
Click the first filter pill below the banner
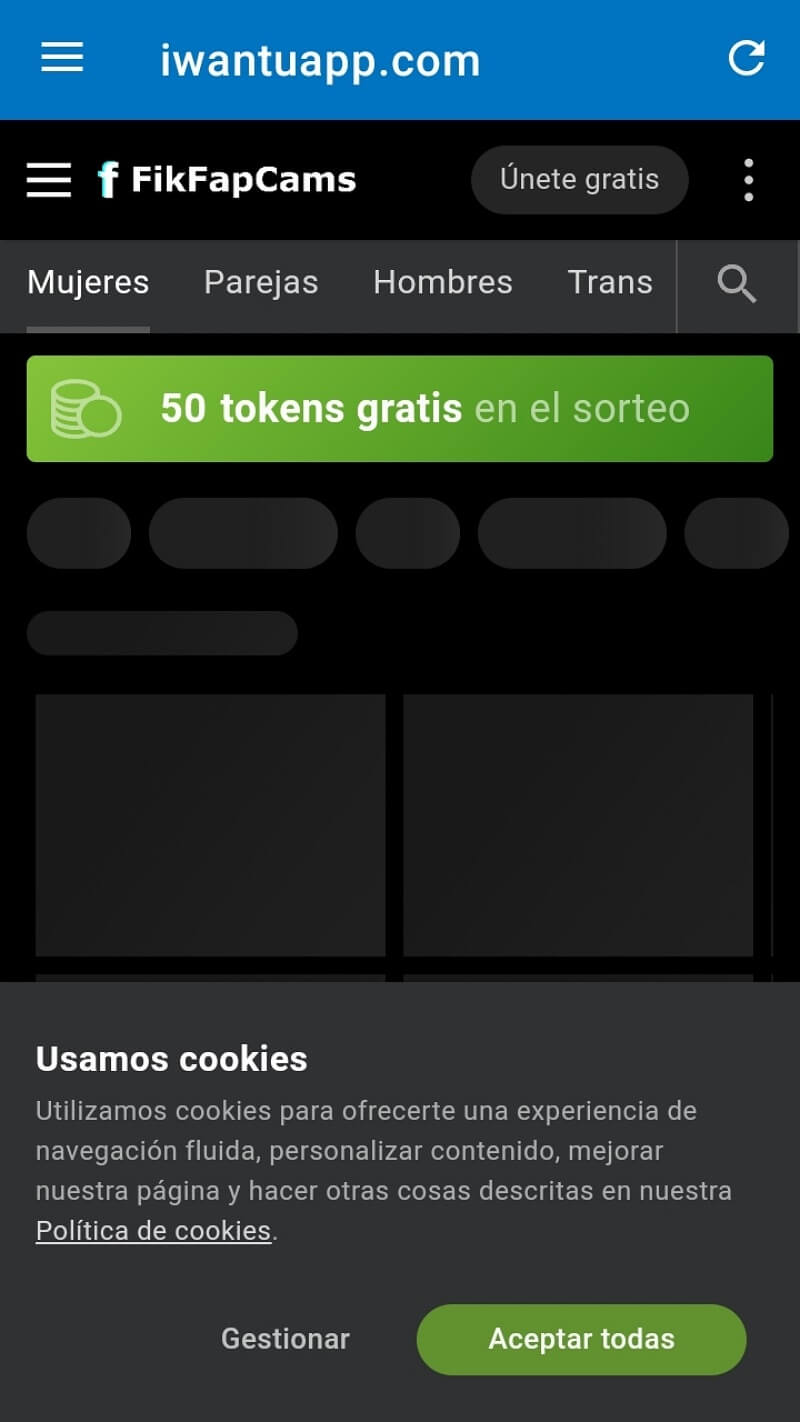click(x=78, y=533)
